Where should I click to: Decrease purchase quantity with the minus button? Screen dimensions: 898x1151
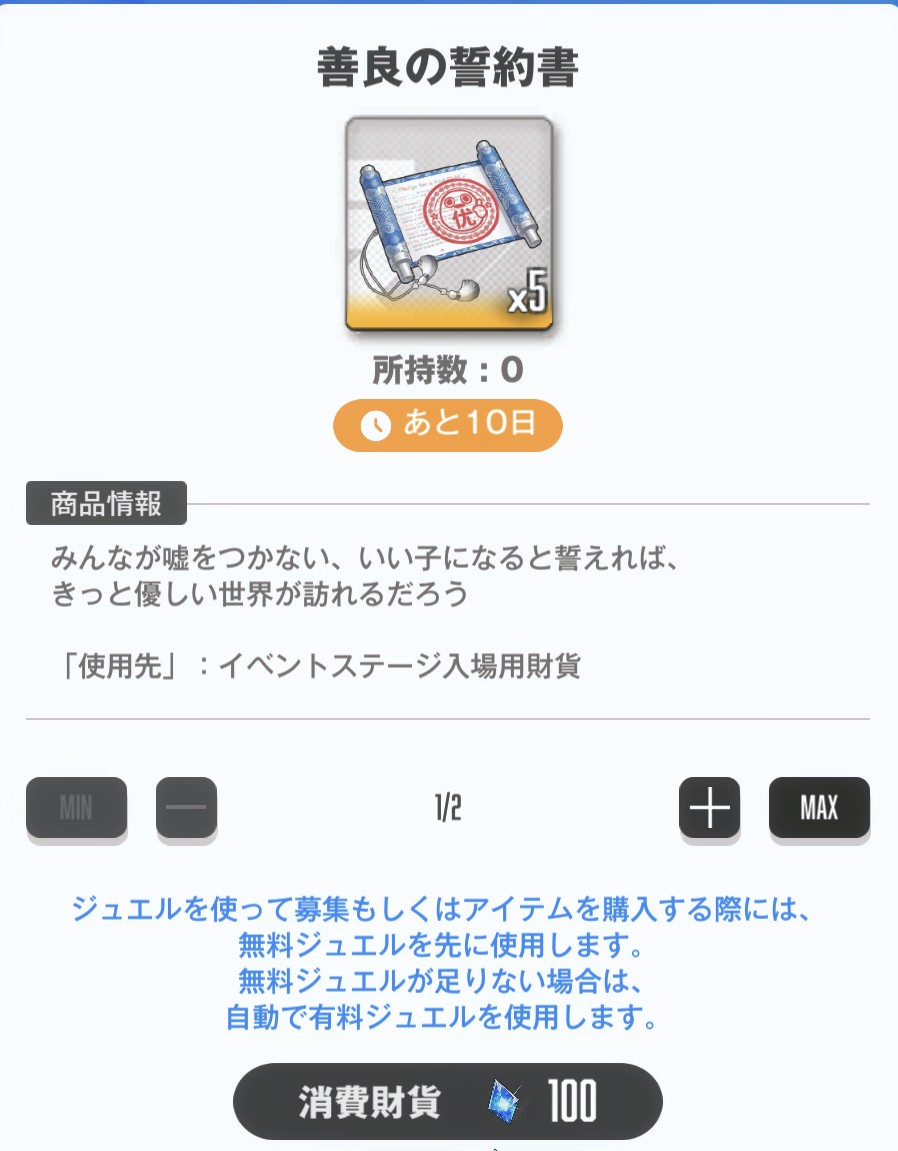pyautogui.click(x=186, y=807)
